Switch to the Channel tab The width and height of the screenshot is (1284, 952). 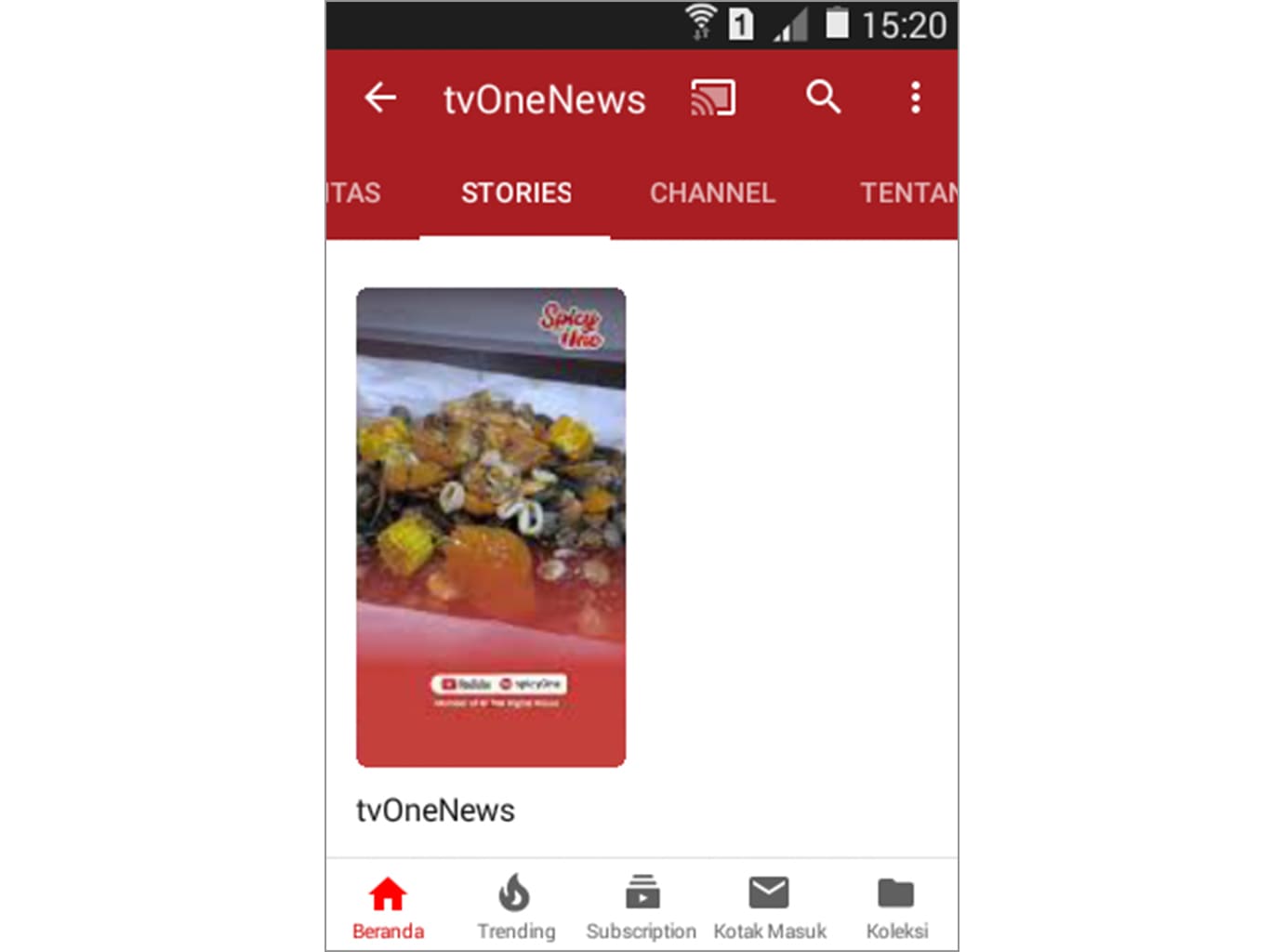(712, 192)
